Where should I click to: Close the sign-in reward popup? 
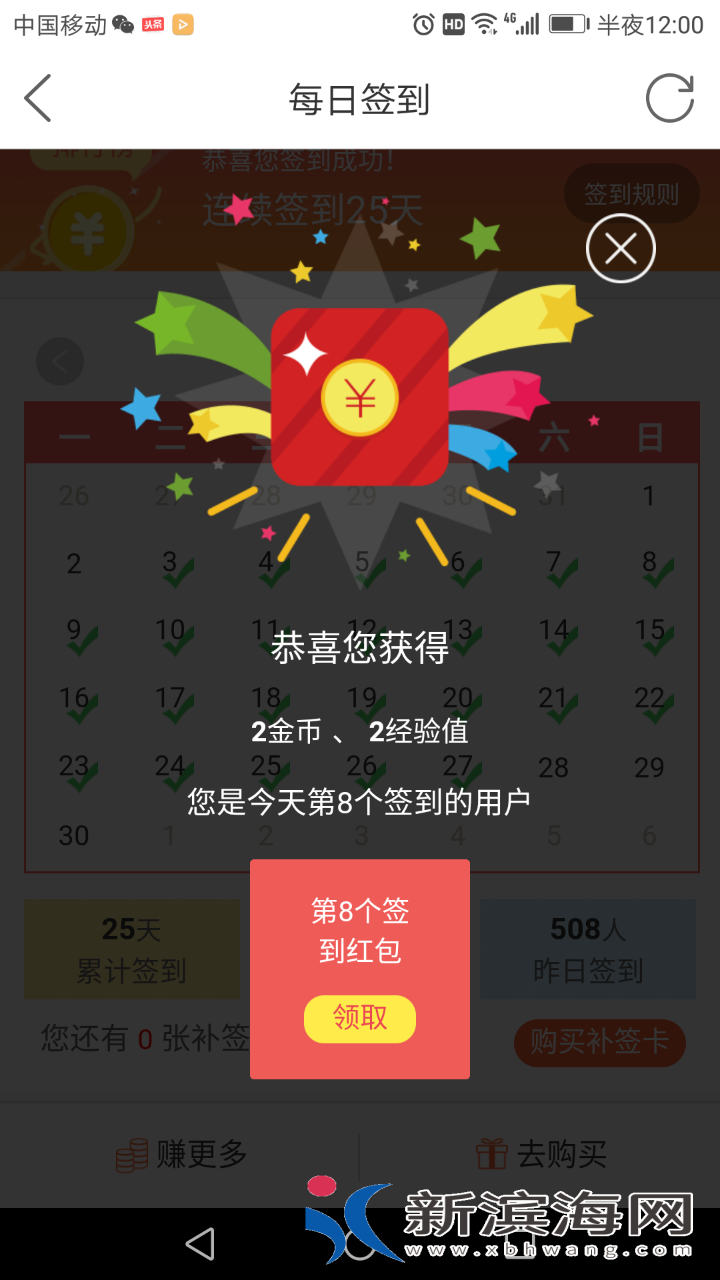coord(620,249)
